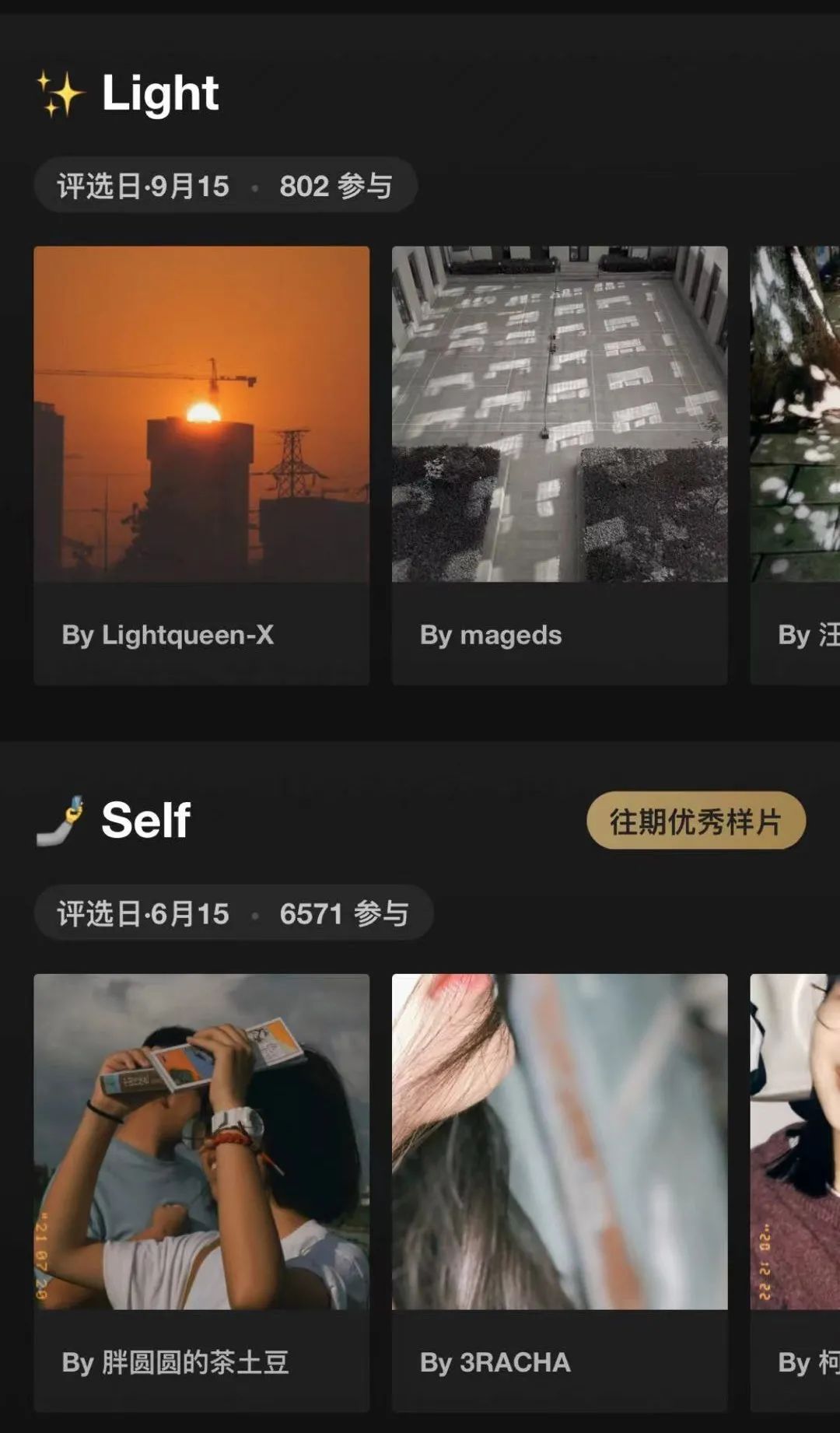Viewport: 840px width, 1433px height.
Task: Open the photo by 胖圆圆的茶土豆
Action: pos(201,1142)
